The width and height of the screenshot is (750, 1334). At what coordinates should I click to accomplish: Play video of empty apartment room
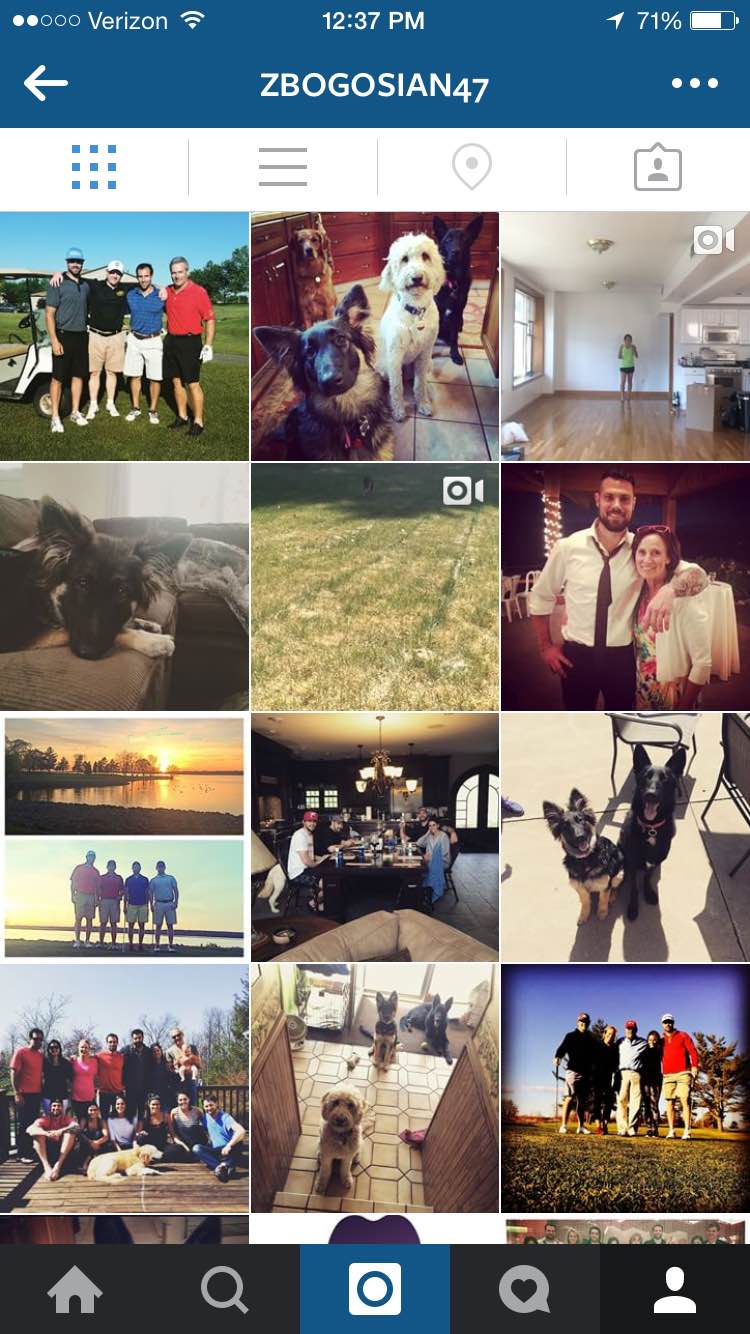pos(625,336)
